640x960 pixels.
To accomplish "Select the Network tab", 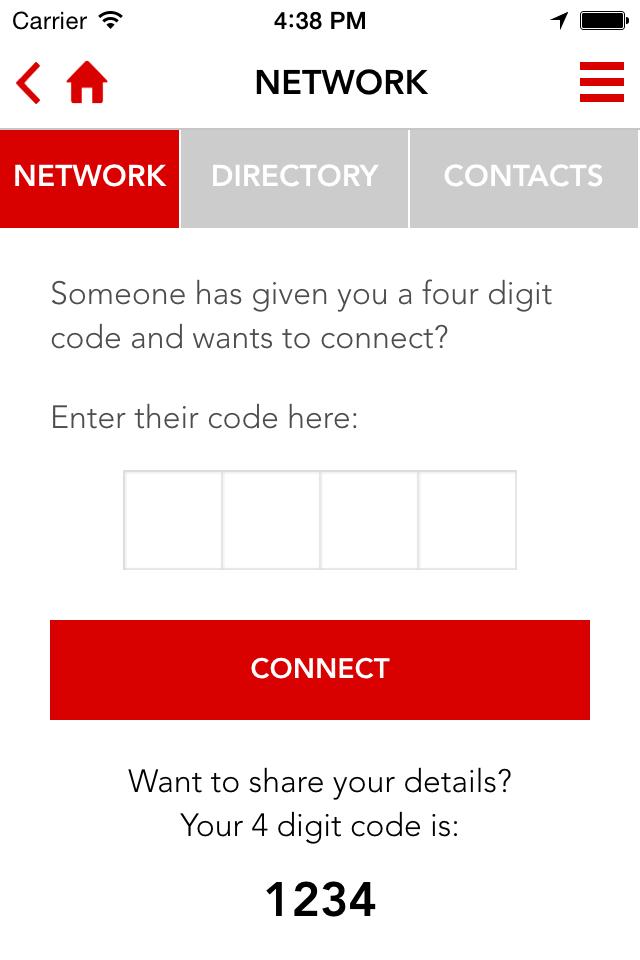I will (90, 177).
